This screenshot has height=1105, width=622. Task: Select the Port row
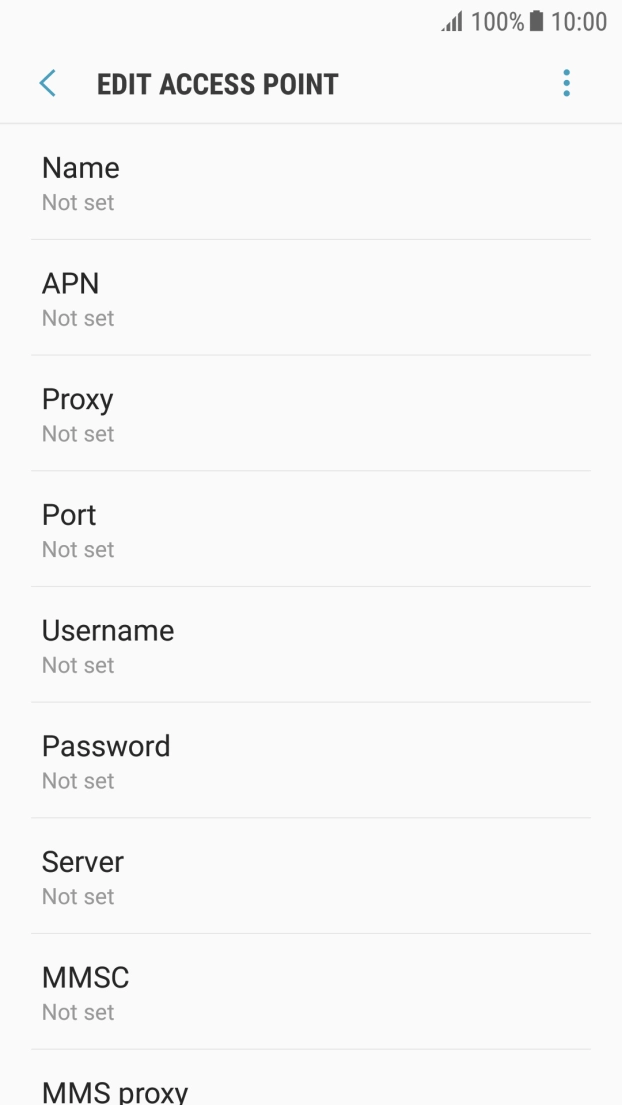click(311, 529)
